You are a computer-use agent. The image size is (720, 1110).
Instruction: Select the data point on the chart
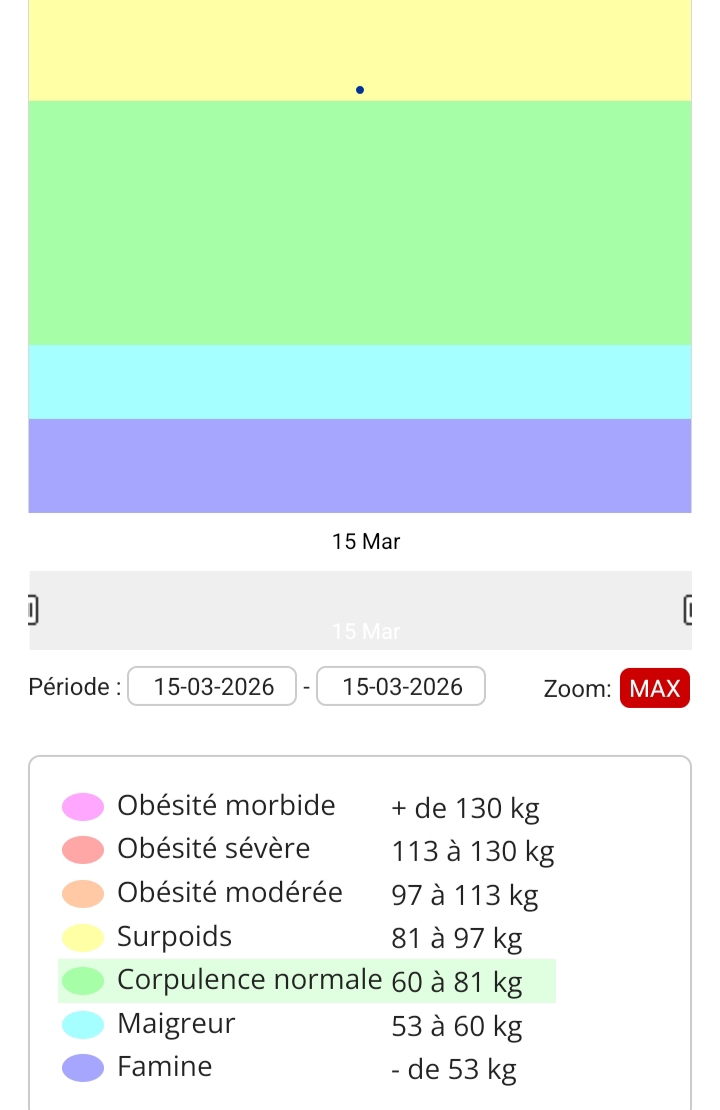360,90
